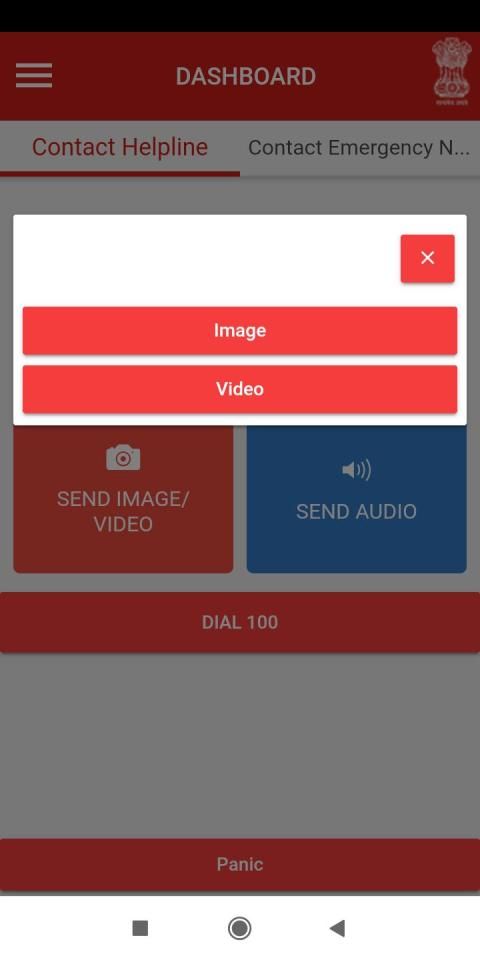Open the Send Audio tile
Screen dimensions: 480x960
(356, 499)
